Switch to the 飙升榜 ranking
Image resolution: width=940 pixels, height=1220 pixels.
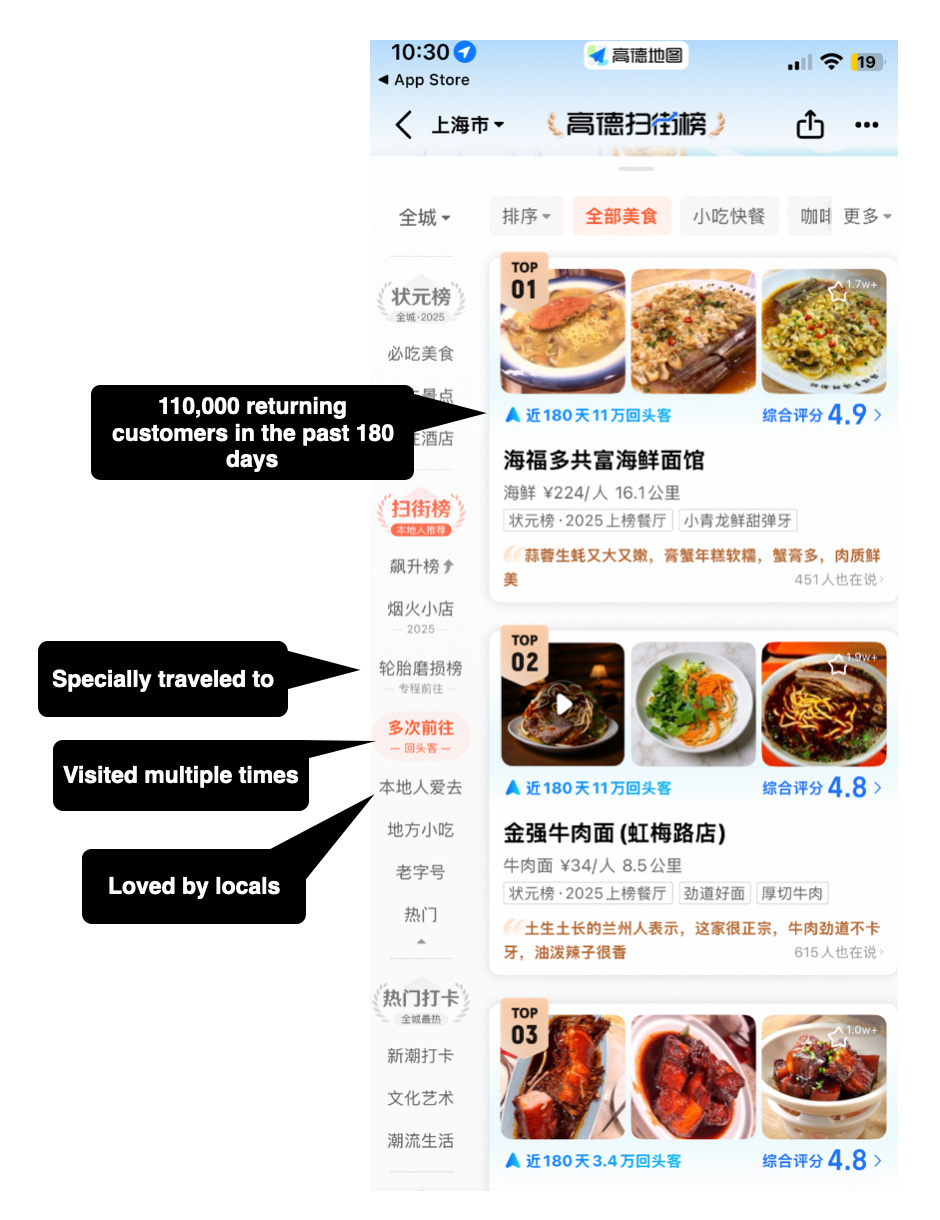pos(421,566)
